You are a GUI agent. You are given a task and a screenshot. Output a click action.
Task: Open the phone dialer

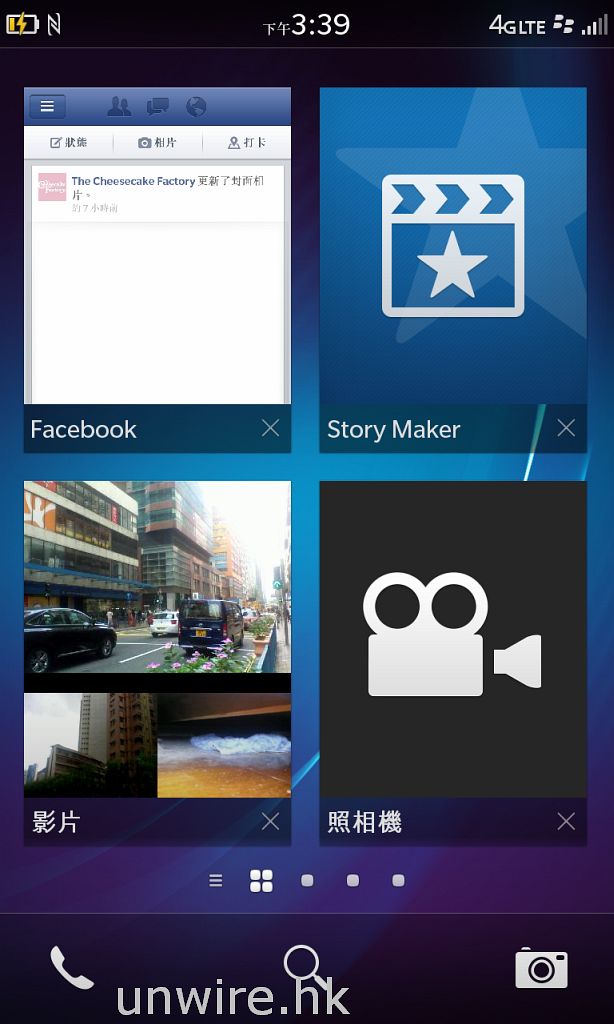(x=72, y=967)
